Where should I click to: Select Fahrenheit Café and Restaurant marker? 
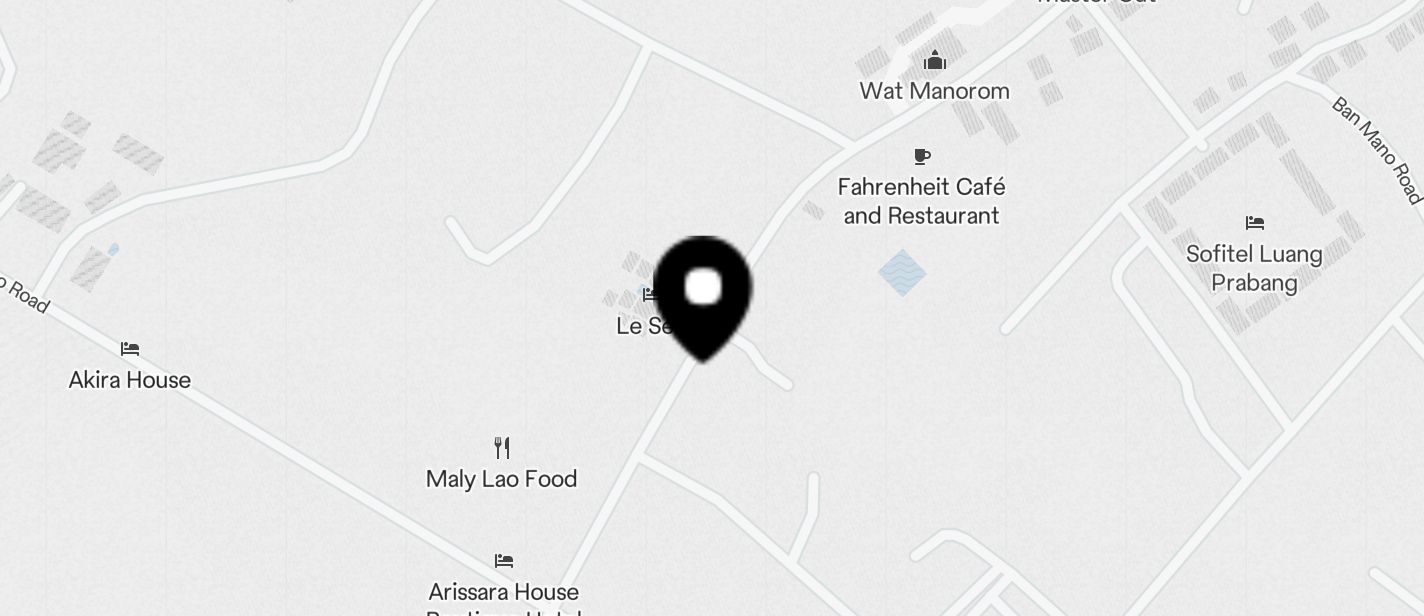click(922, 157)
